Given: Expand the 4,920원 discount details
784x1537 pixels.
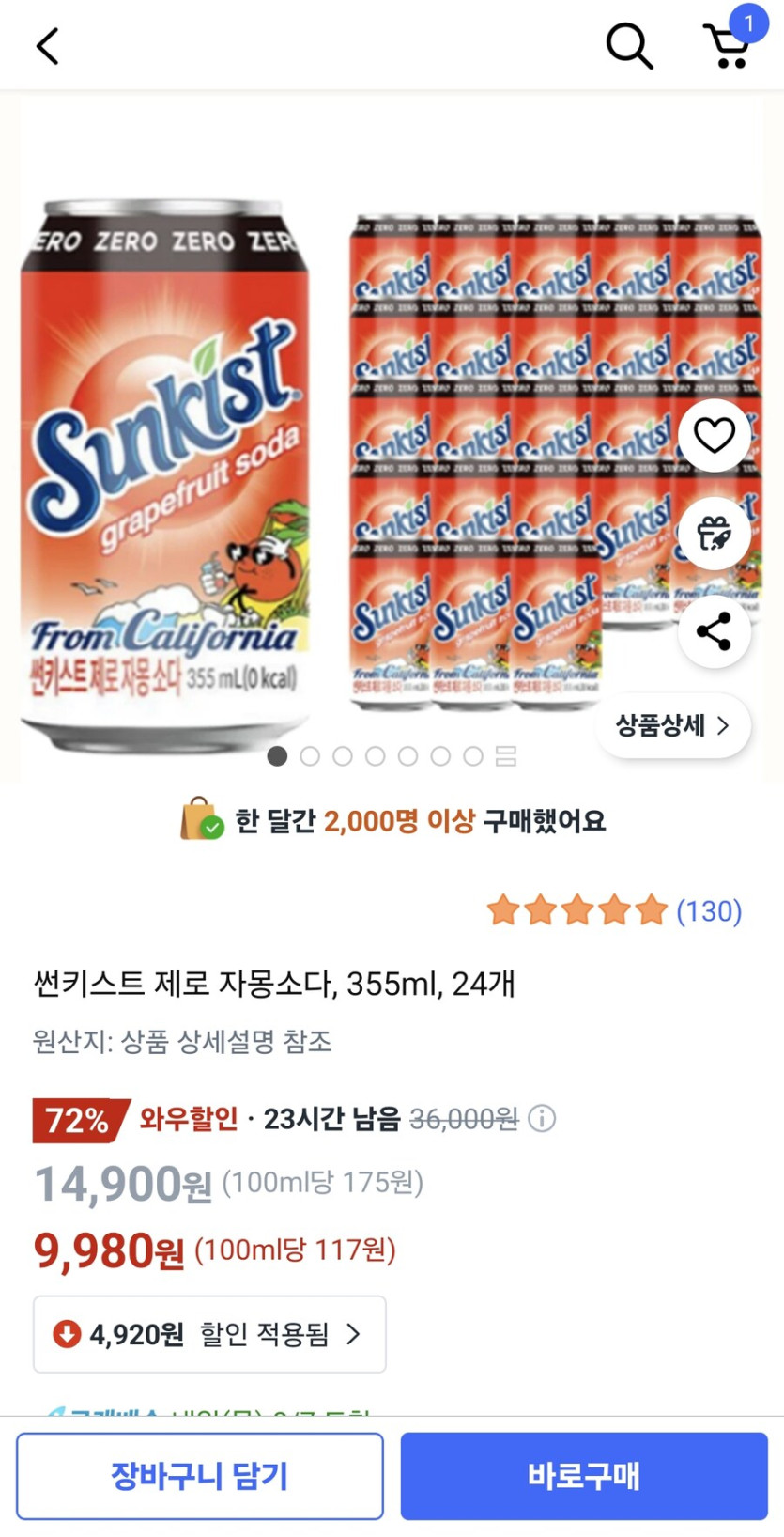Looking at the screenshot, I should pos(208,1334).
